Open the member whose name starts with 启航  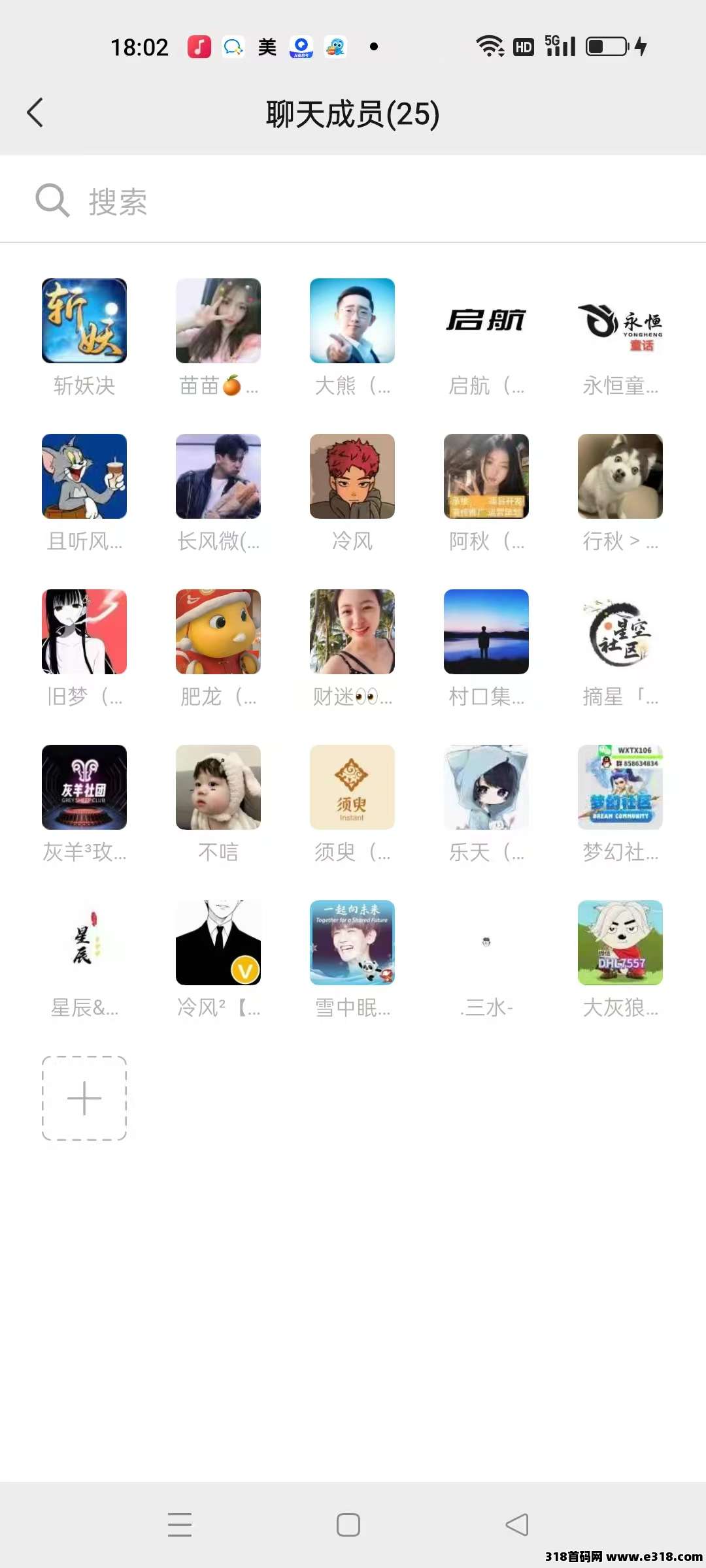pyautogui.click(x=486, y=321)
